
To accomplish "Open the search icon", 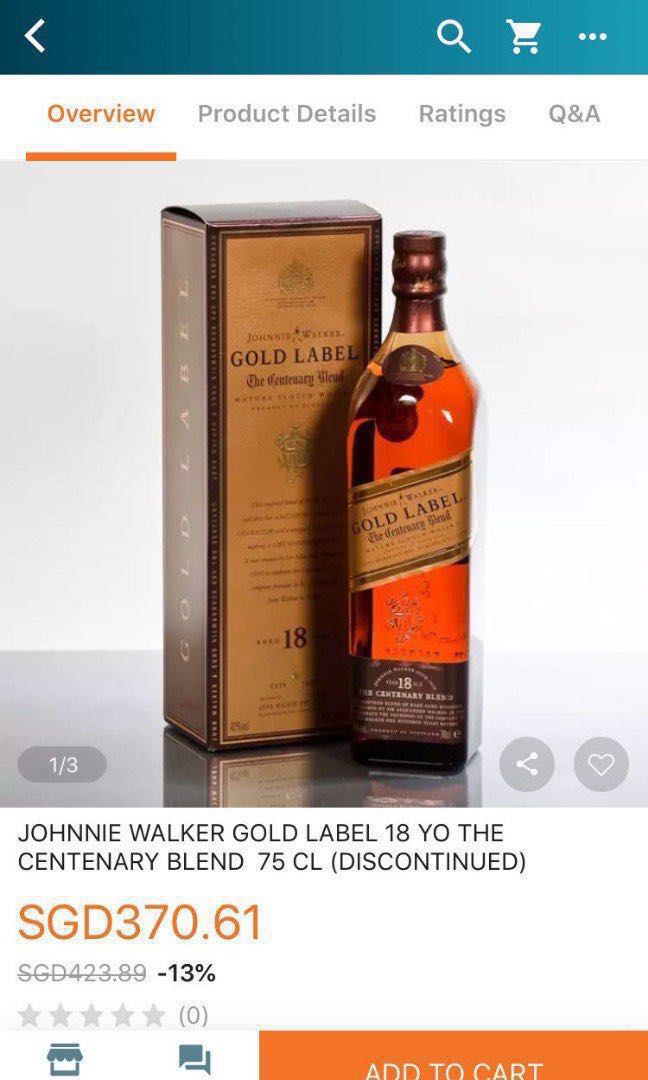I will pyautogui.click(x=454, y=37).
